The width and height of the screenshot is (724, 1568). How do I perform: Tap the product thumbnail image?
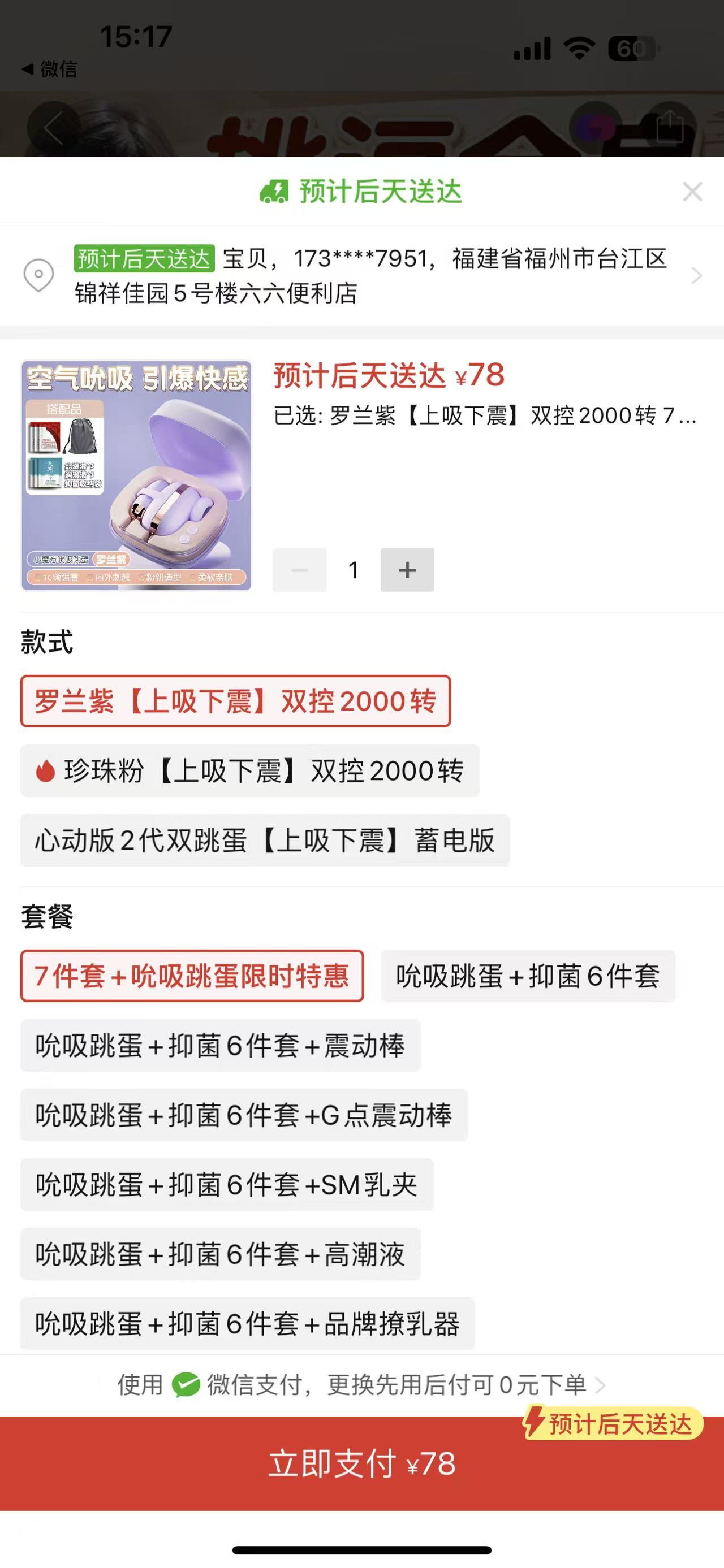coord(136,475)
